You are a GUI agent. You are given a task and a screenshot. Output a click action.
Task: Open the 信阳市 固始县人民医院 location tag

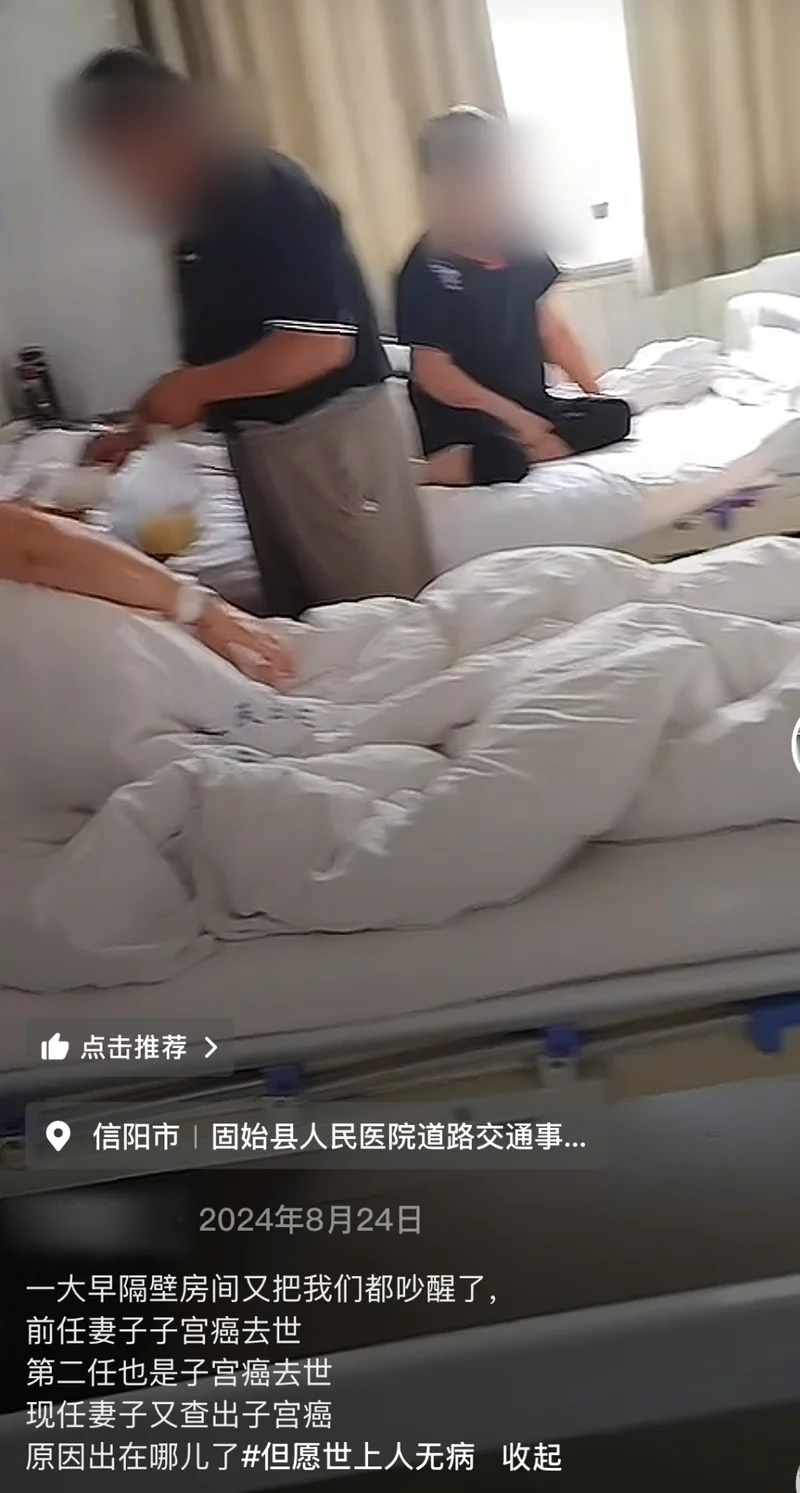pyautogui.click(x=316, y=1136)
